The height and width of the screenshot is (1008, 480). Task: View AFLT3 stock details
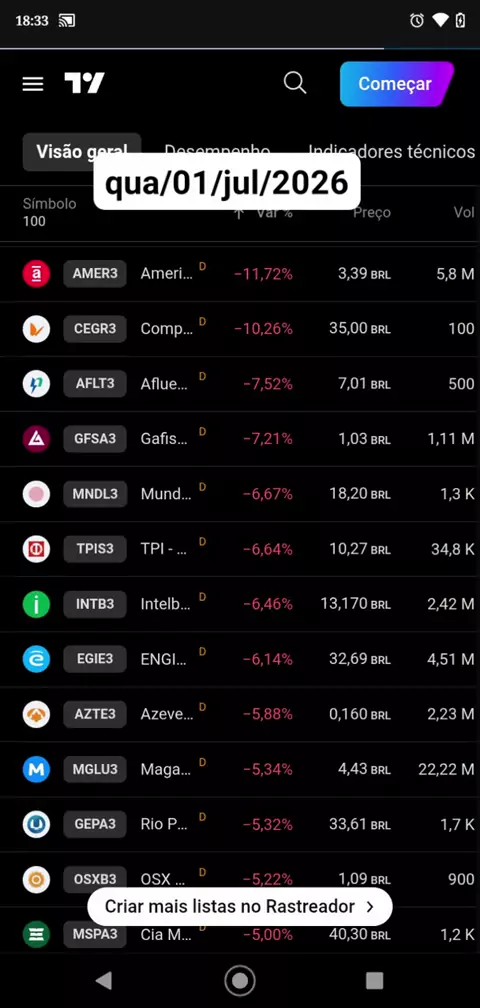point(240,384)
